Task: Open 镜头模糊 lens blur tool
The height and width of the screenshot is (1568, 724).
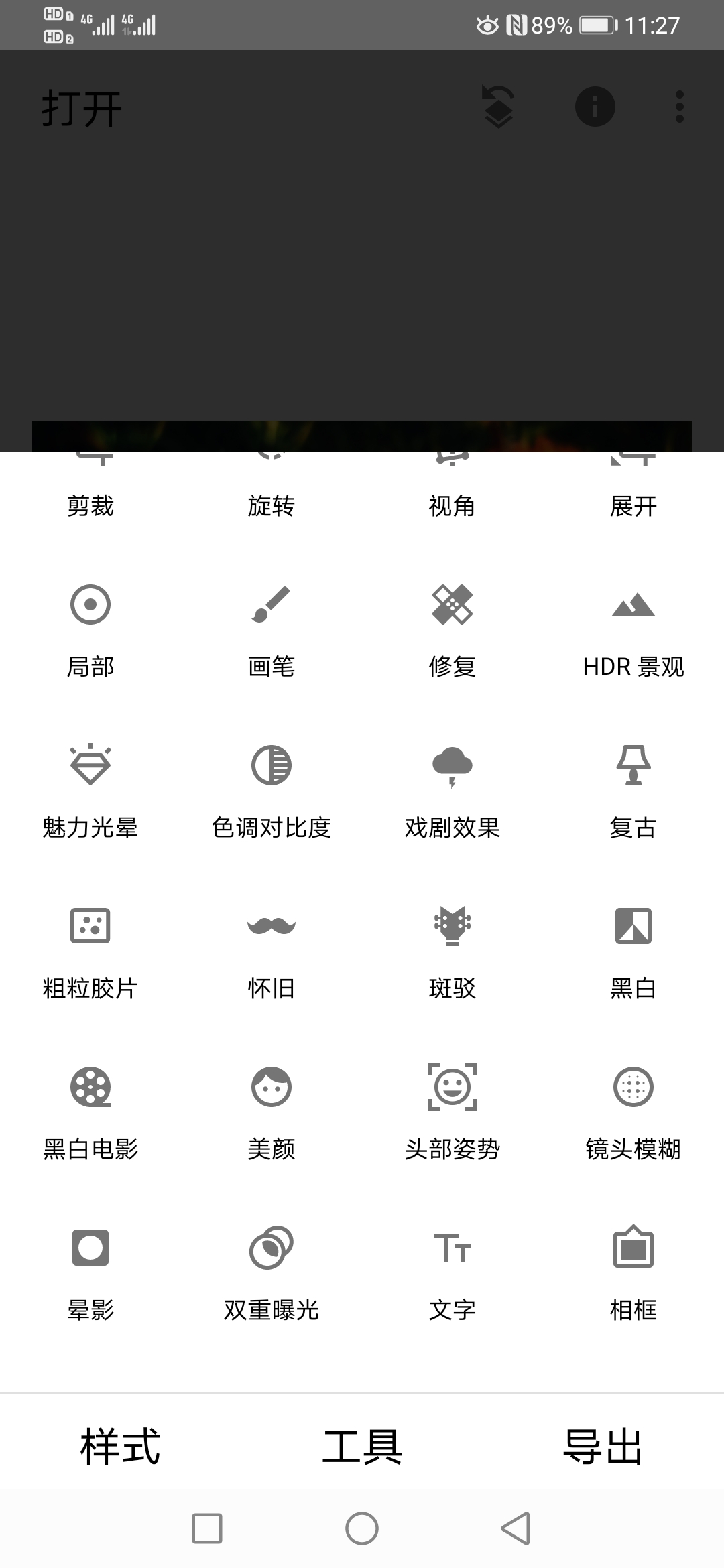Action: [633, 1112]
